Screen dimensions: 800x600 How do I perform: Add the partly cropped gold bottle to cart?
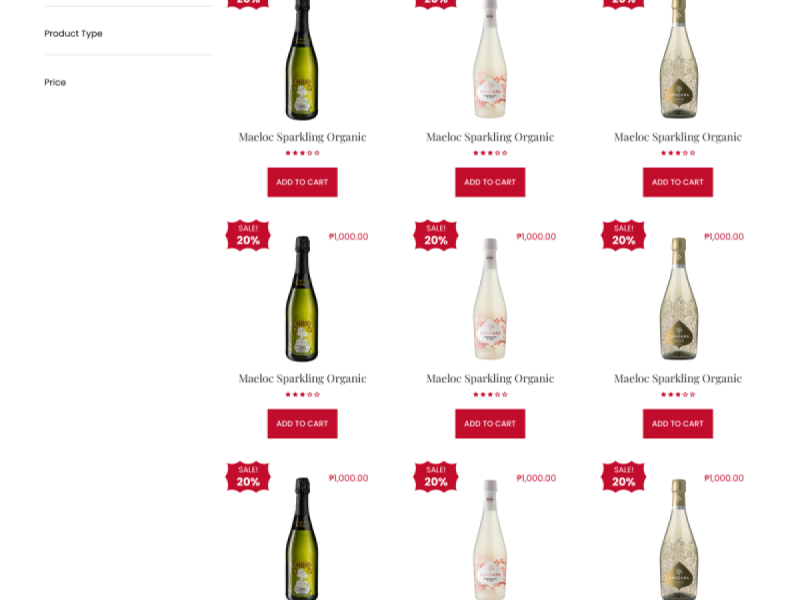point(678,182)
